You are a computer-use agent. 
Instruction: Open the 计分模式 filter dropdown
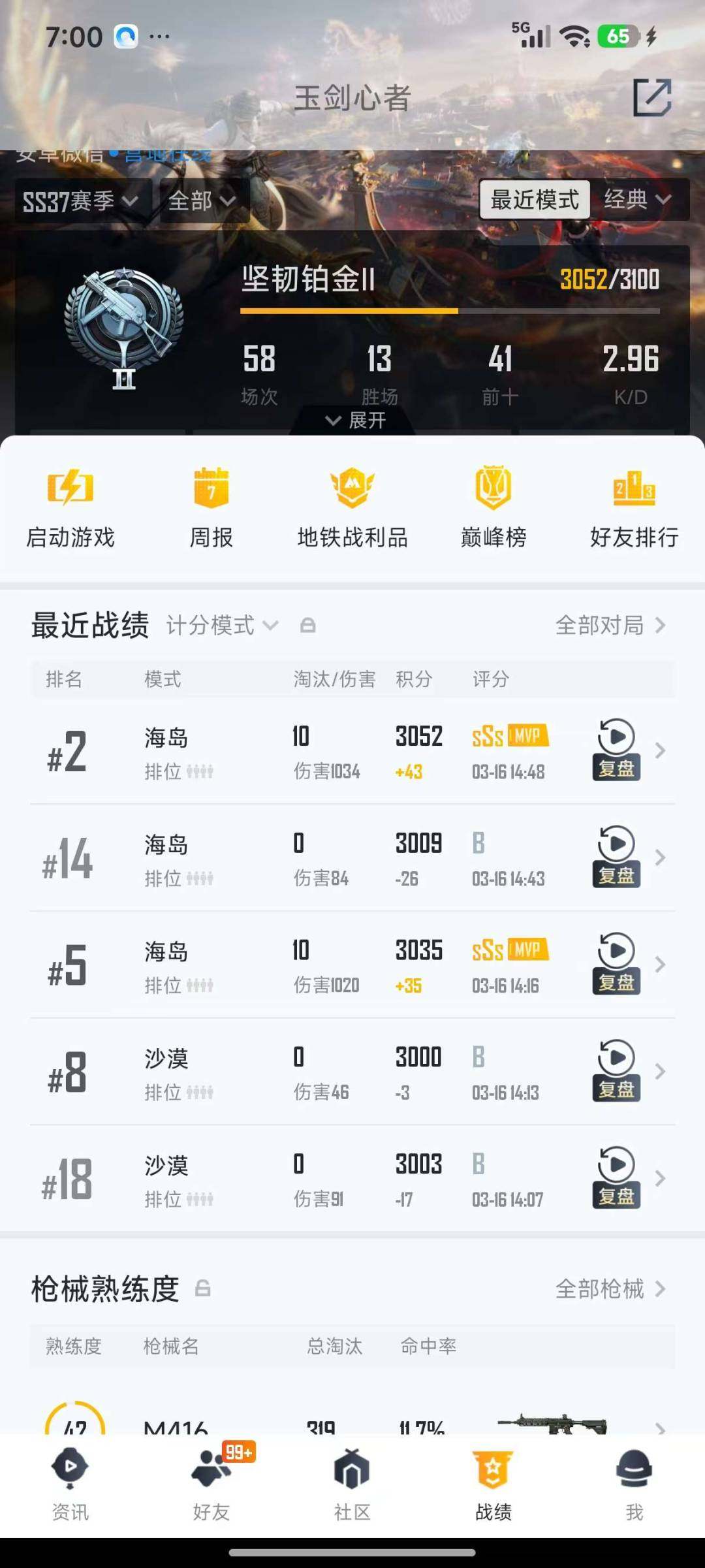point(222,625)
